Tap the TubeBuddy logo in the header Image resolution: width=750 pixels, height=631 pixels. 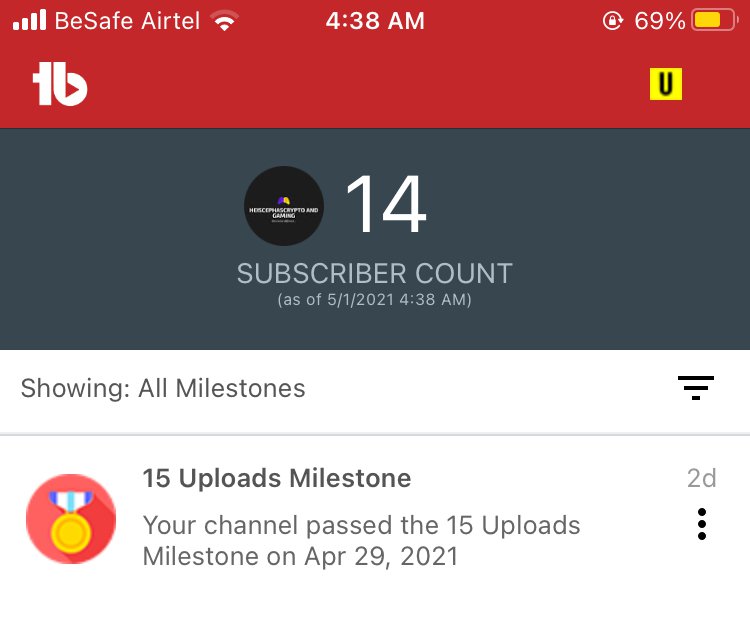coord(60,85)
